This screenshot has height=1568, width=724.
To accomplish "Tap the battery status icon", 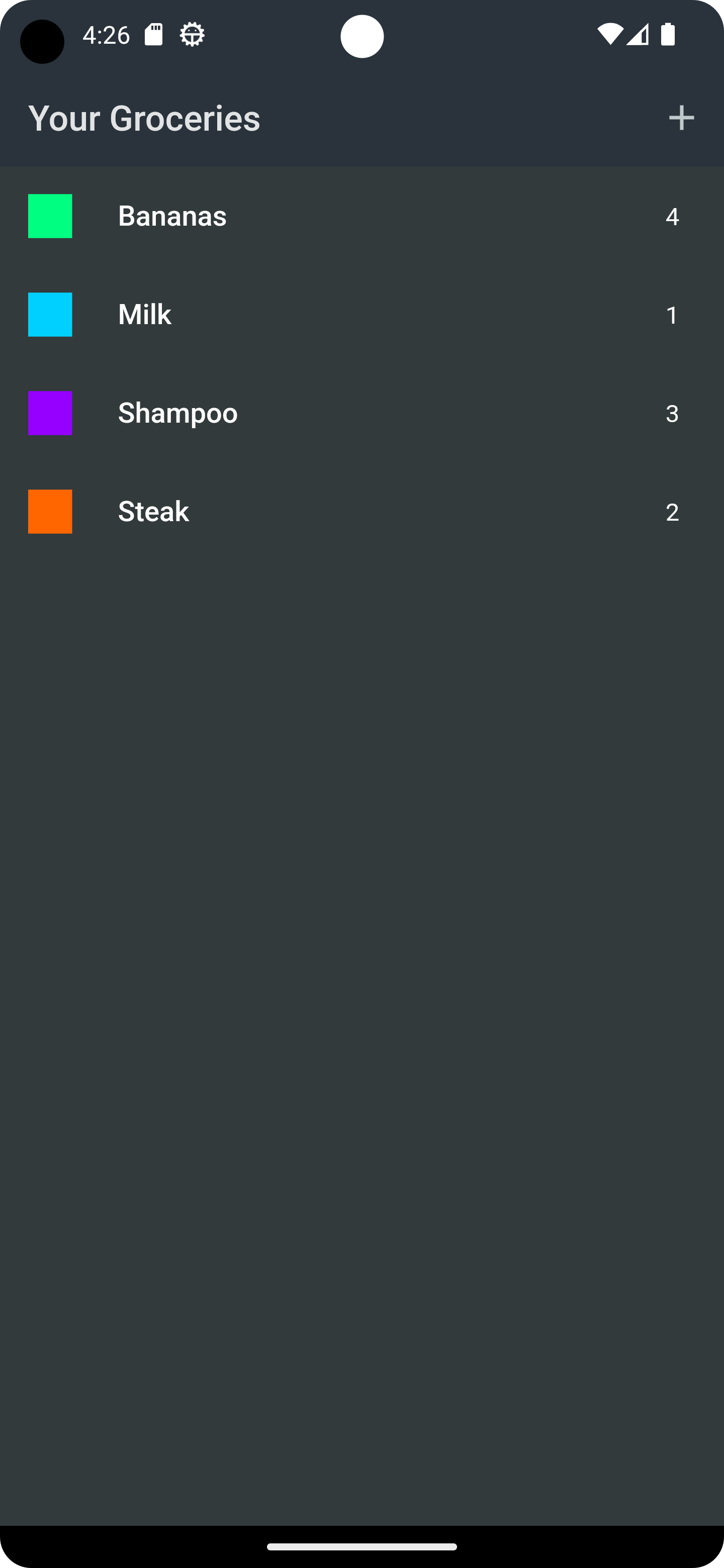I will point(667,35).
